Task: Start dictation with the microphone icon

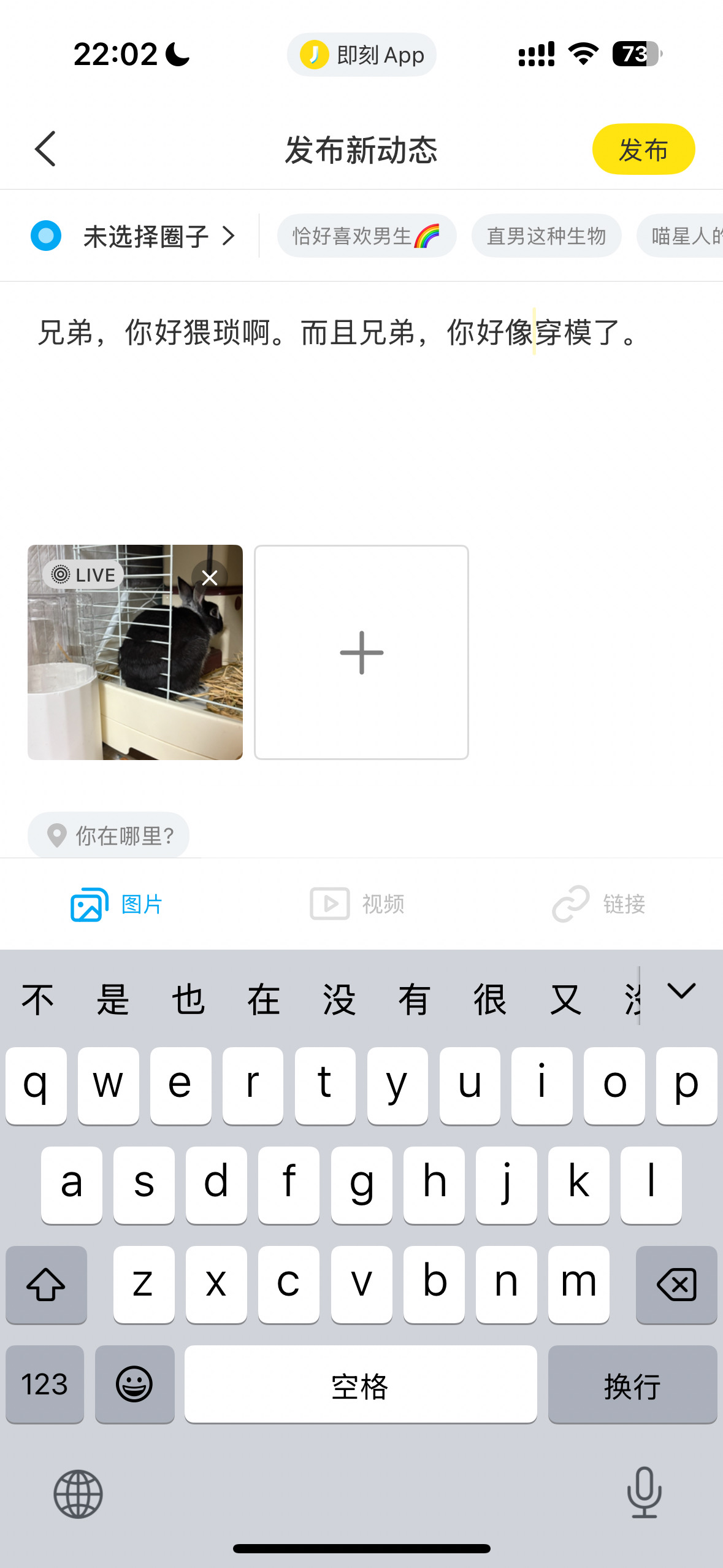Action: pyautogui.click(x=644, y=1493)
